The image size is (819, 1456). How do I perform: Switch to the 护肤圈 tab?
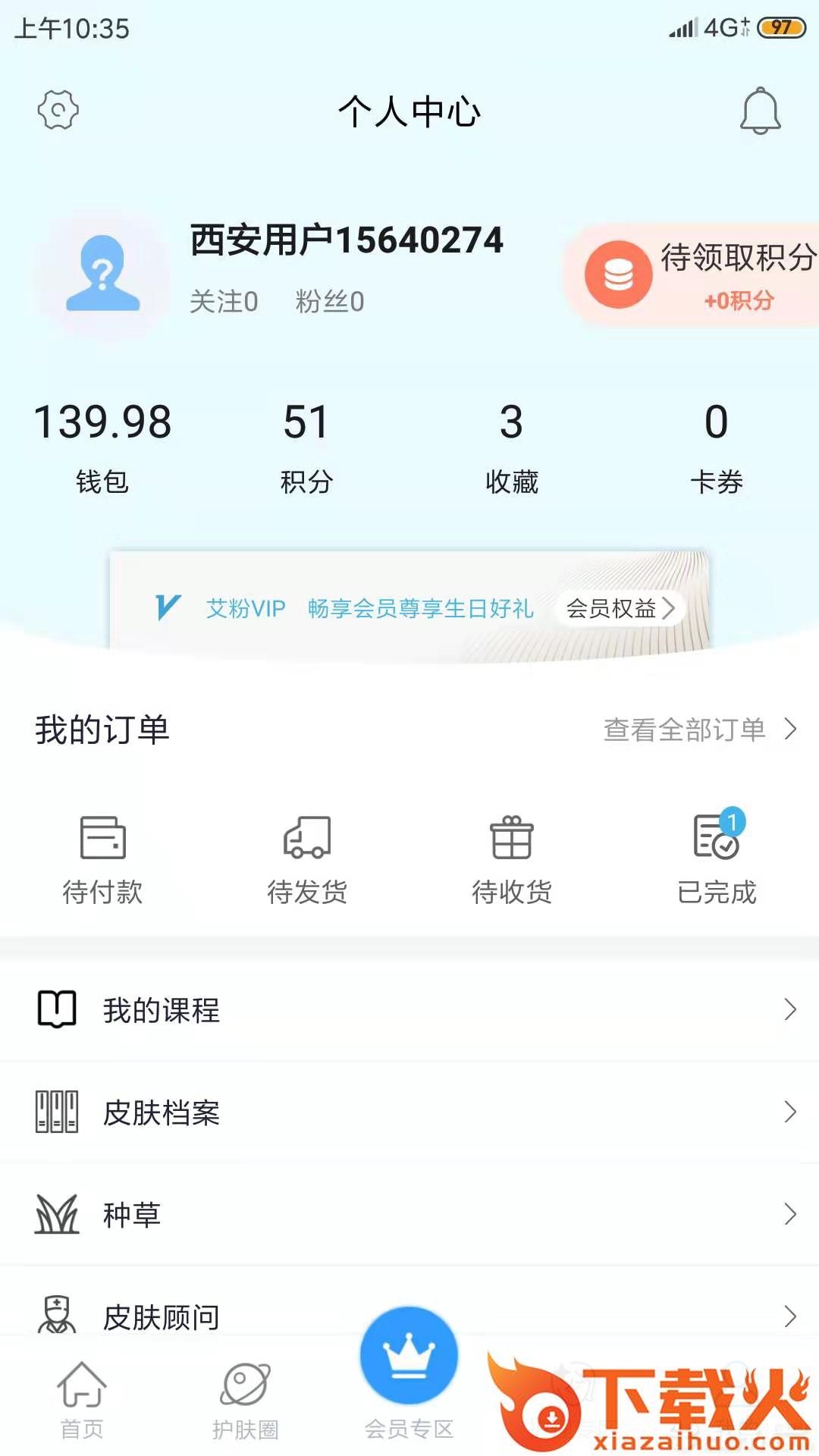pos(244,1395)
